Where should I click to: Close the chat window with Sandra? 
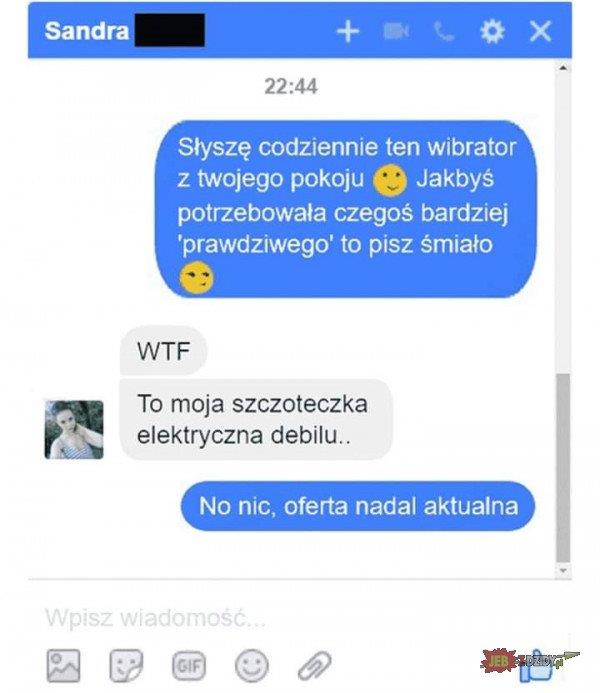540,32
